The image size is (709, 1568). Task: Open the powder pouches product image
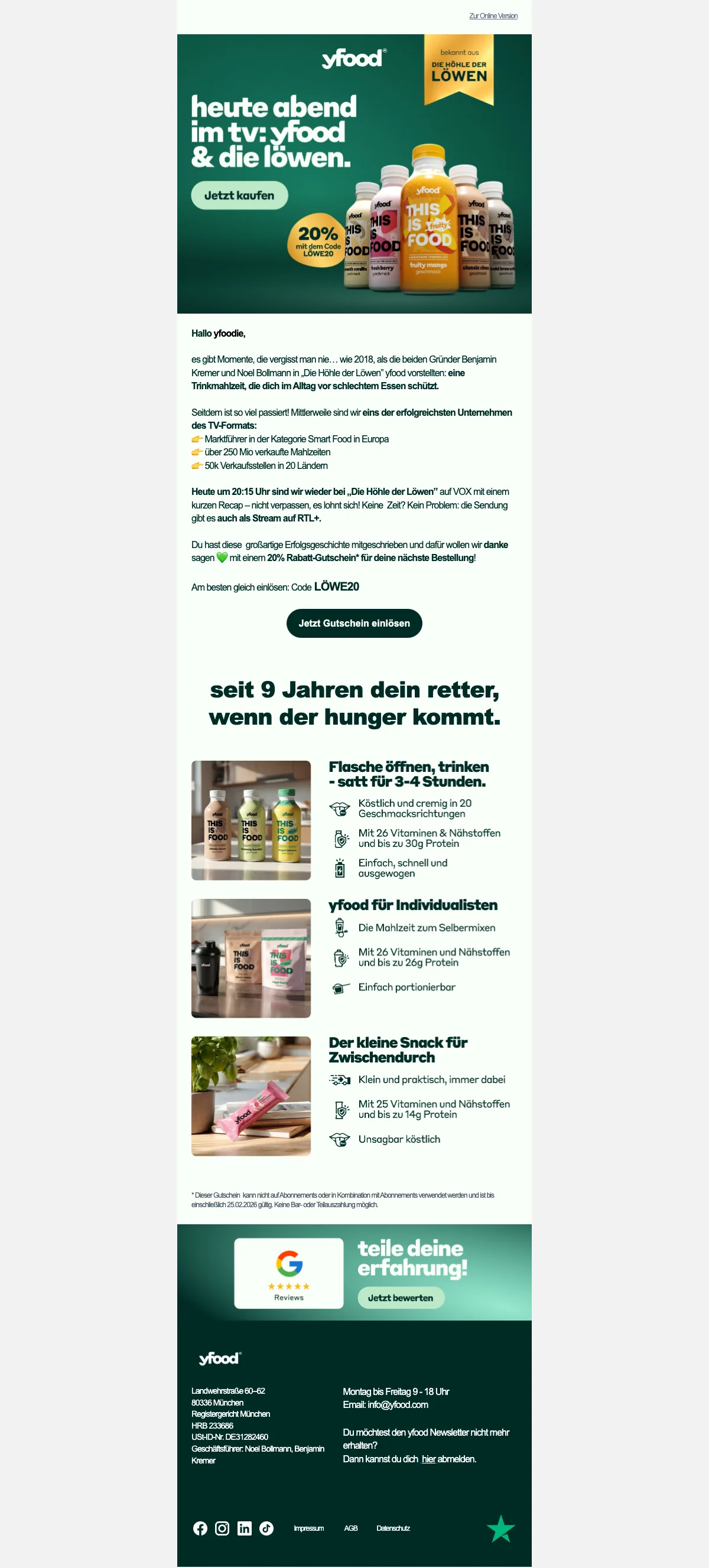point(251,957)
